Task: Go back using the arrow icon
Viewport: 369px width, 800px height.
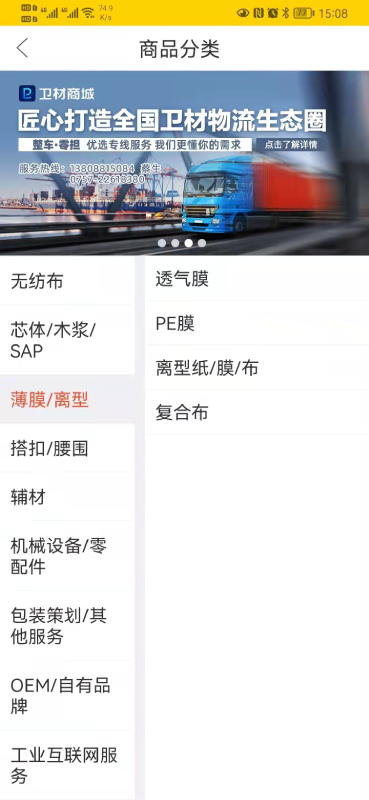Action: click(x=22, y=48)
